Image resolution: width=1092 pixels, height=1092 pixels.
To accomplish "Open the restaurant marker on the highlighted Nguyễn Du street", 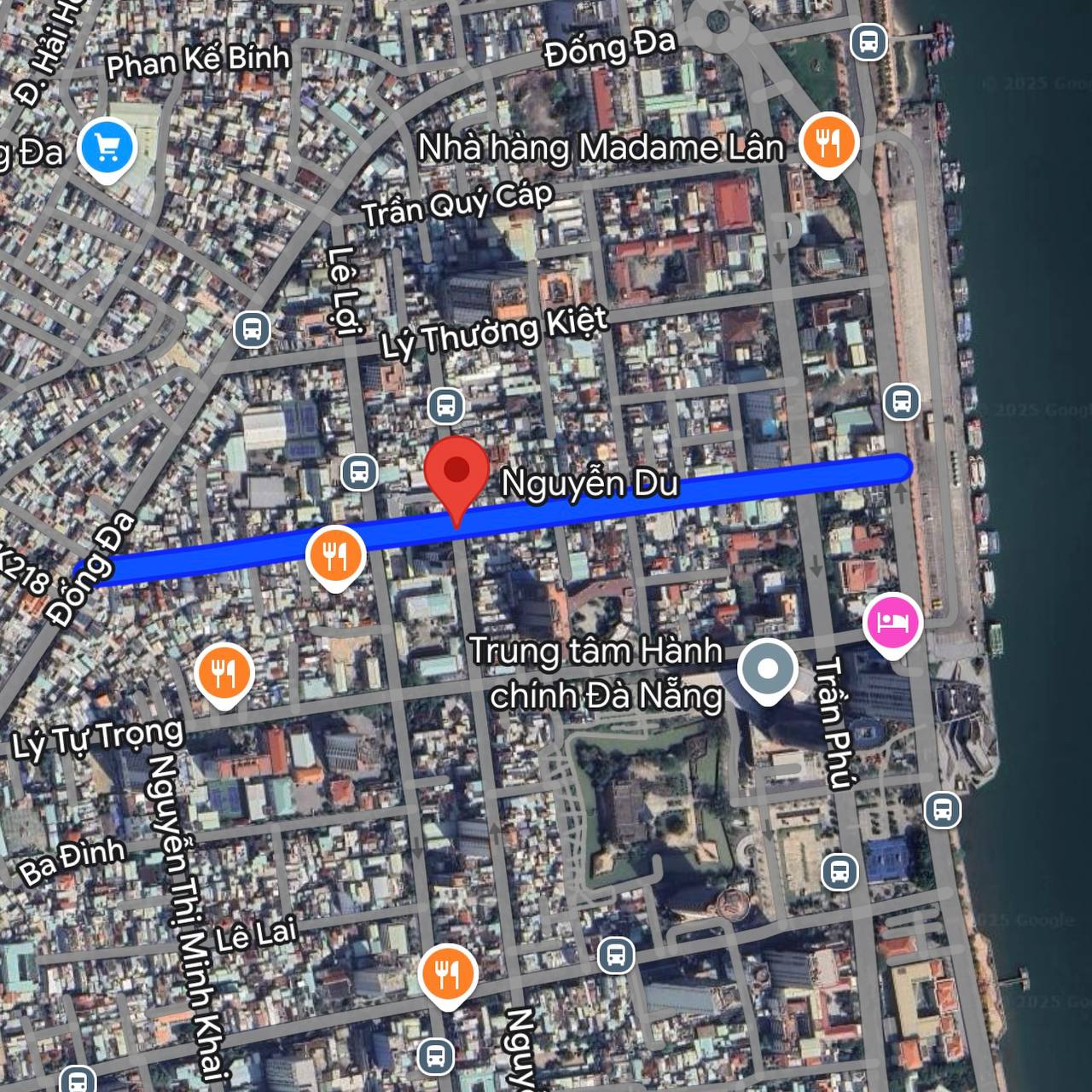I will [336, 555].
